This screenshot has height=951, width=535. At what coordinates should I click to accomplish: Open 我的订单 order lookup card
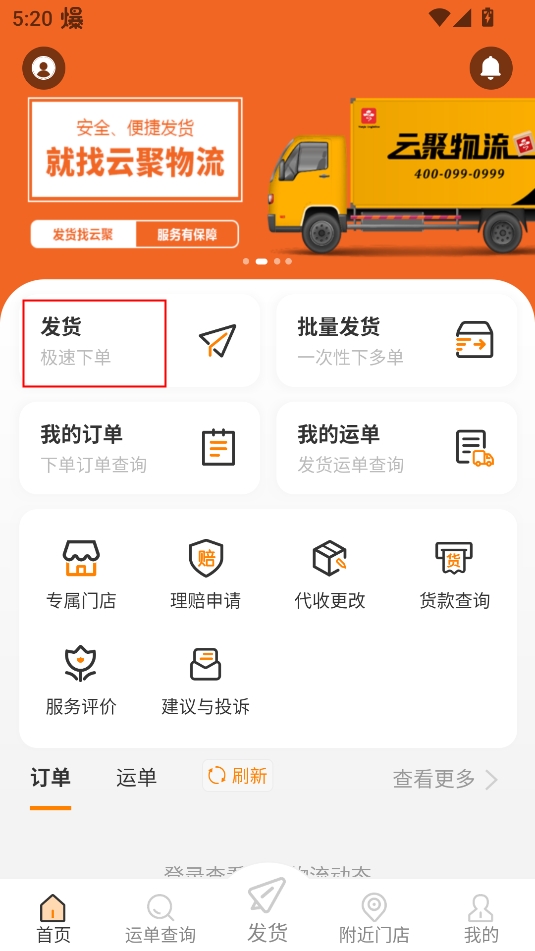pos(140,448)
